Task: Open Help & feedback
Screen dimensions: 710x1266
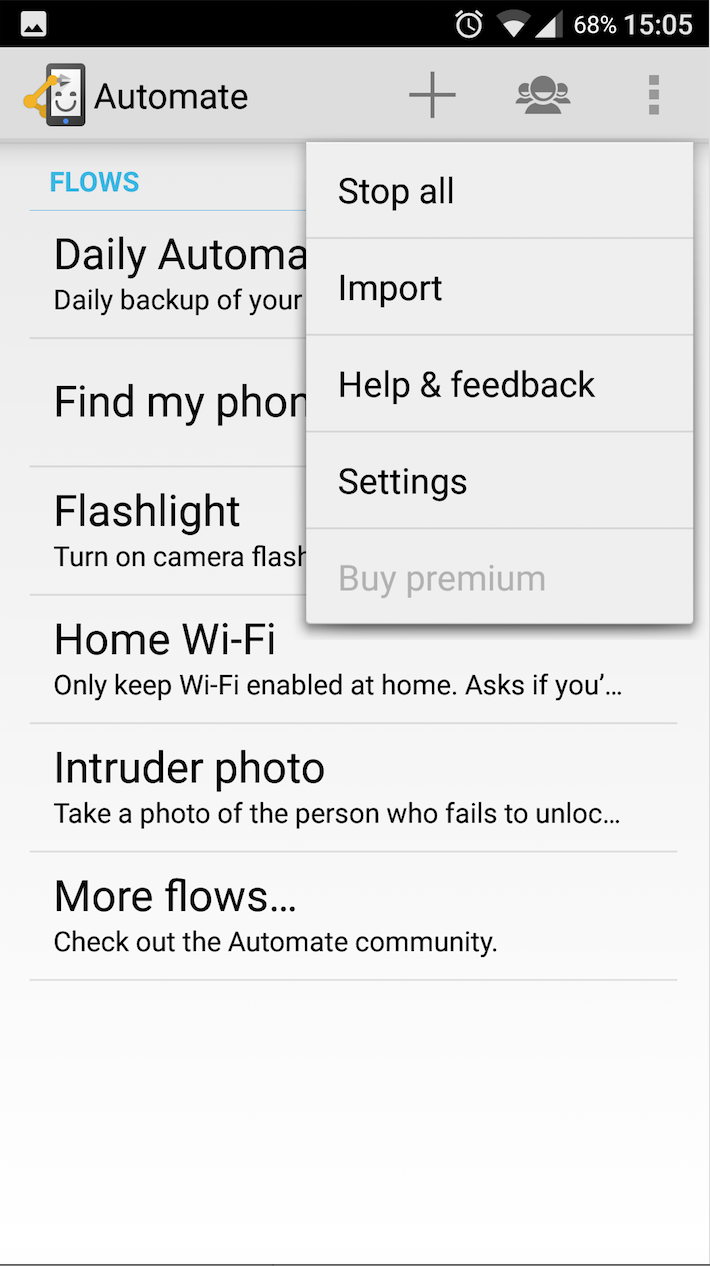Action: point(498,385)
